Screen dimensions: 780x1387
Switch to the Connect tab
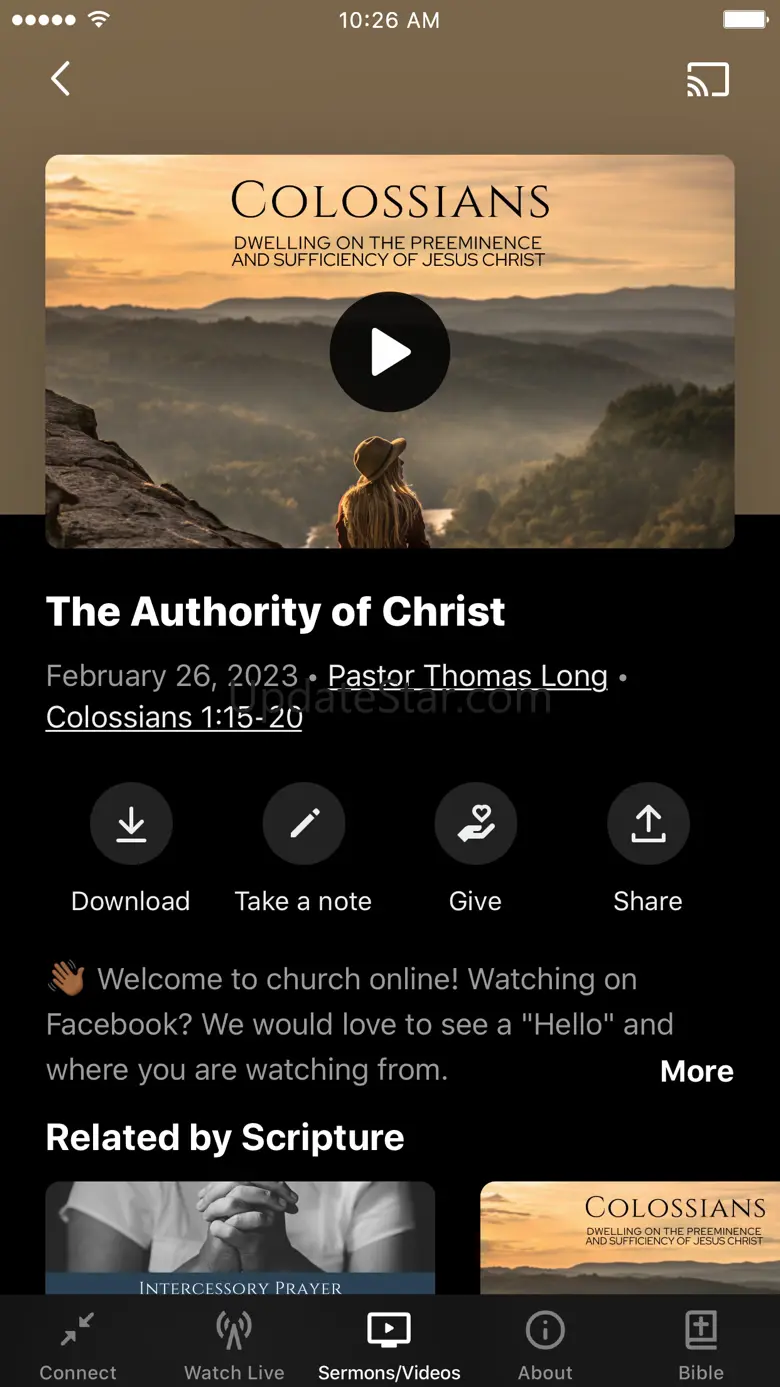point(78,1344)
